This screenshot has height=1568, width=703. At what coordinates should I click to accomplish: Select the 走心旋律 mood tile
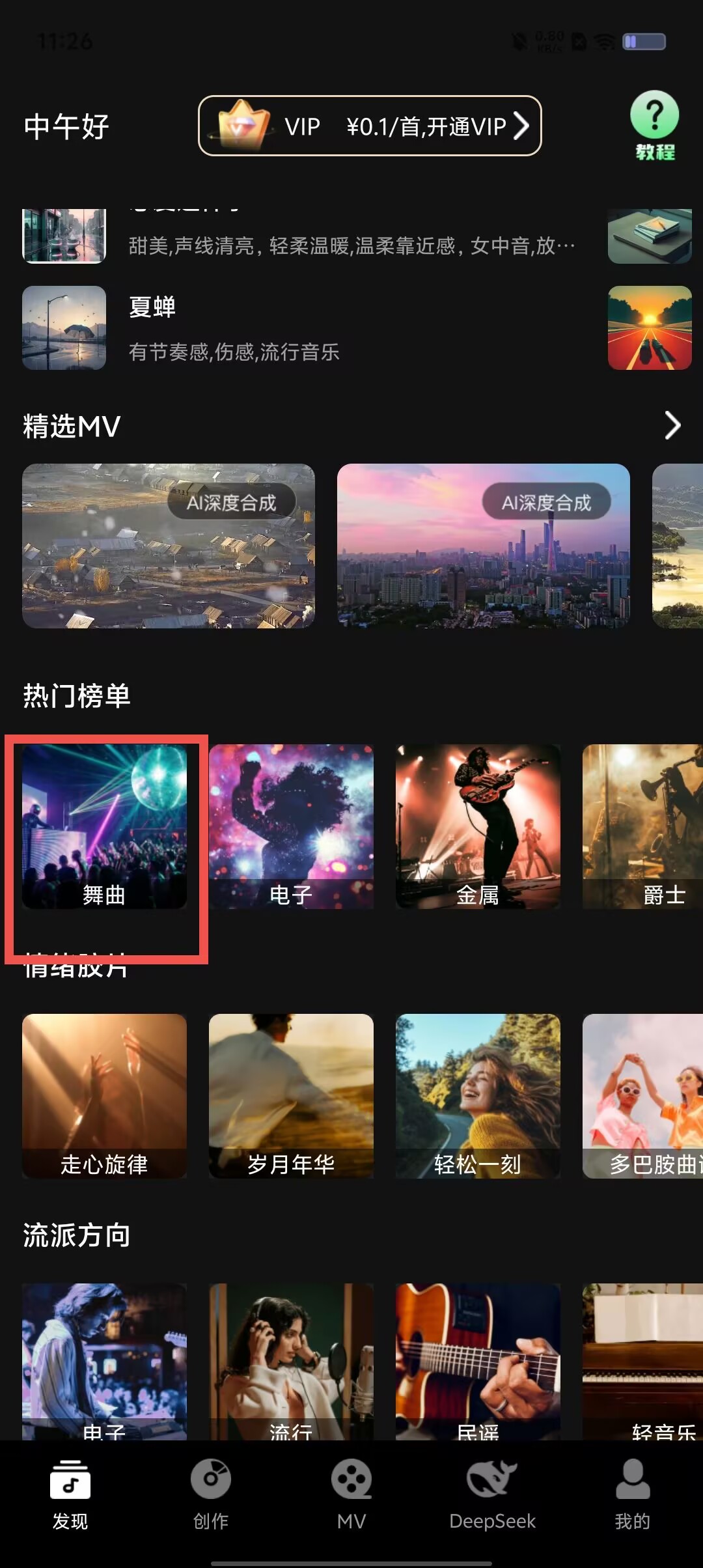point(104,1096)
